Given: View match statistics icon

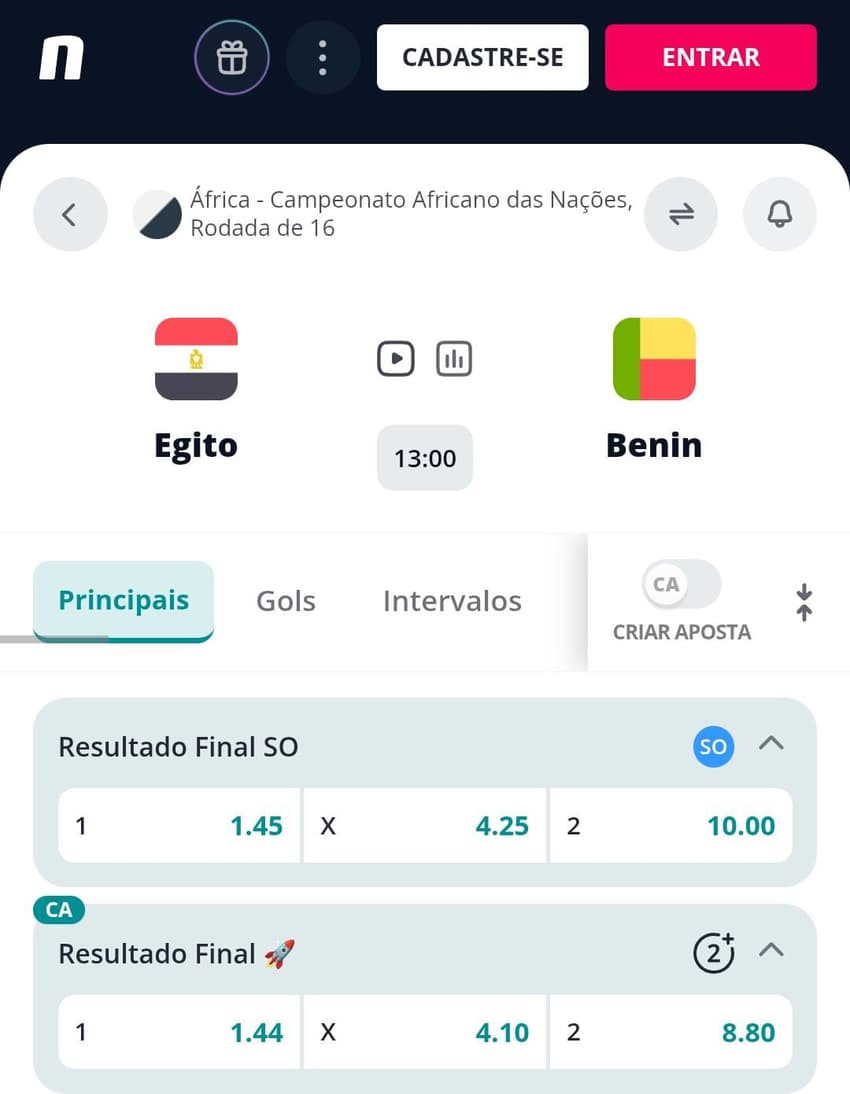Looking at the screenshot, I should tap(454, 358).
